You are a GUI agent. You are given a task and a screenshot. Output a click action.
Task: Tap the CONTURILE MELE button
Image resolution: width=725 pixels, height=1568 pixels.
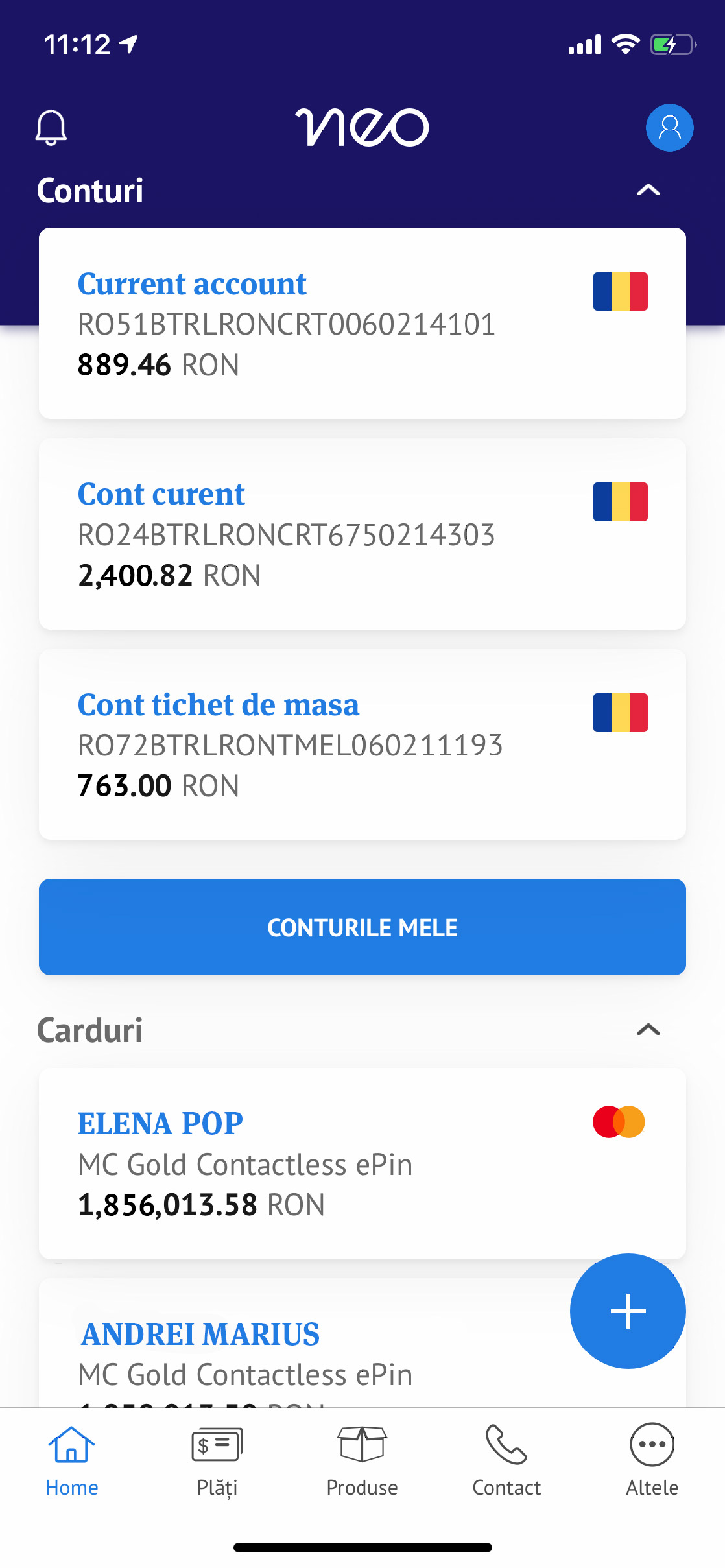[362, 927]
